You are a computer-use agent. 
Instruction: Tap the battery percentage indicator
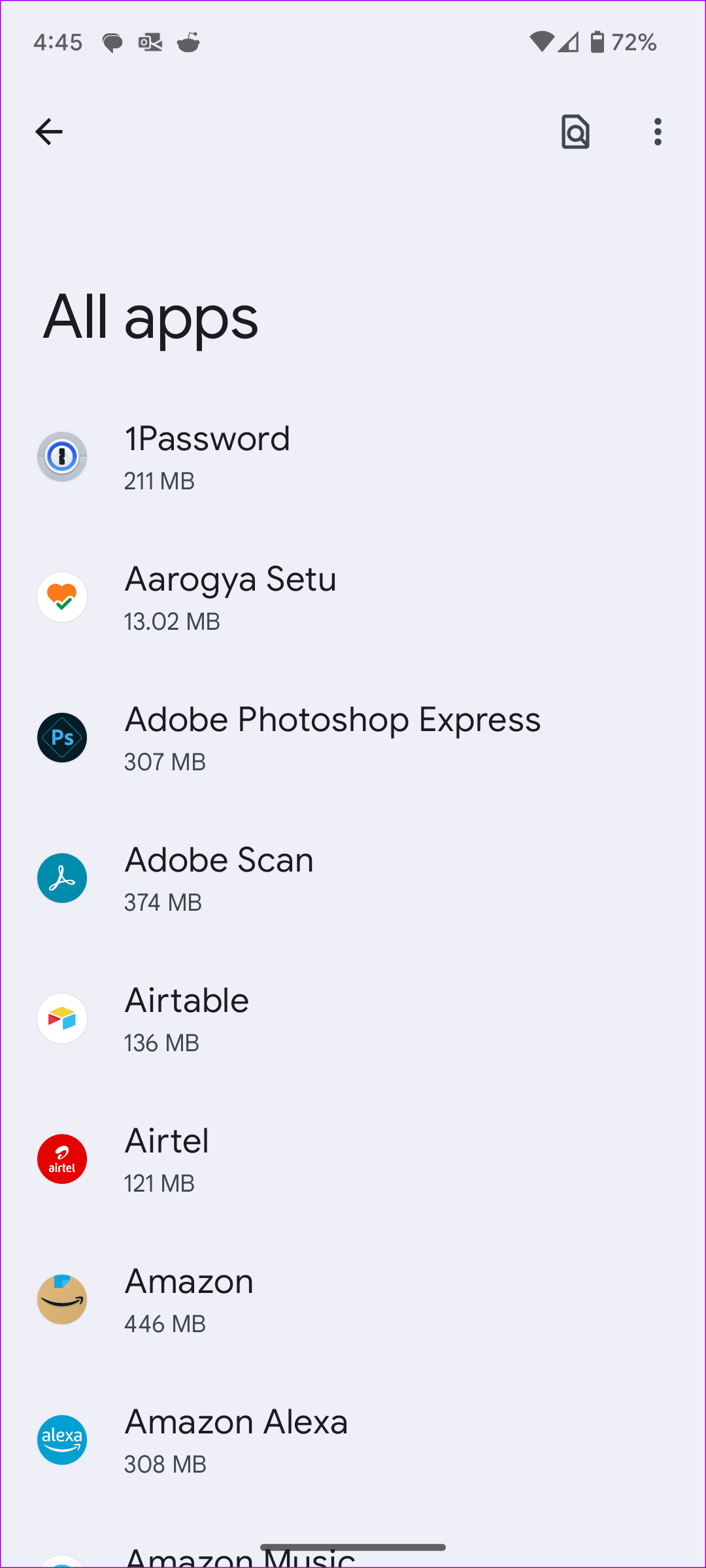[633, 41]
